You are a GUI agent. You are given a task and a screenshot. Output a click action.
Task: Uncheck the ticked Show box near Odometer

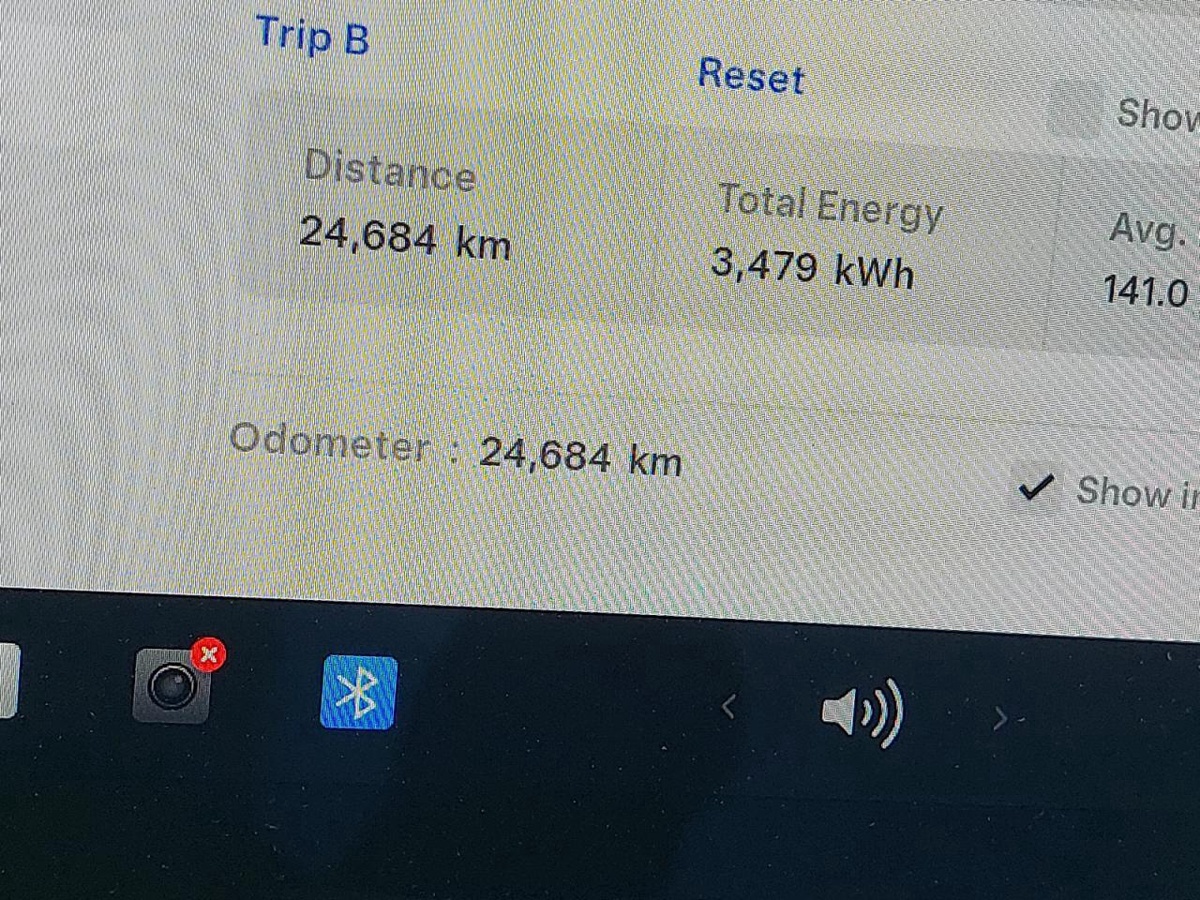click(1037, 489)
